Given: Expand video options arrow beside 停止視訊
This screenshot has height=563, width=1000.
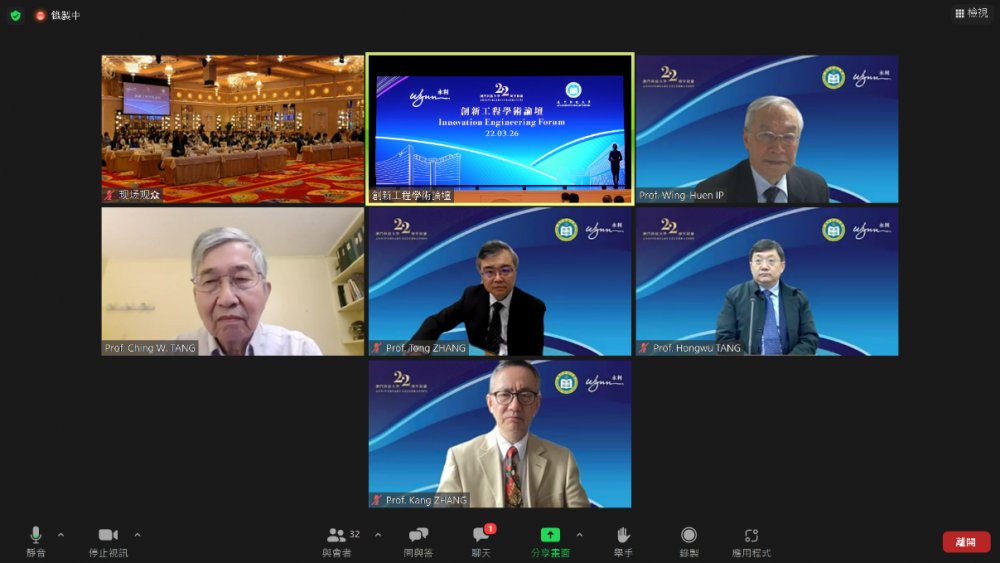Looking at the screenshot, I should point(137,535).
